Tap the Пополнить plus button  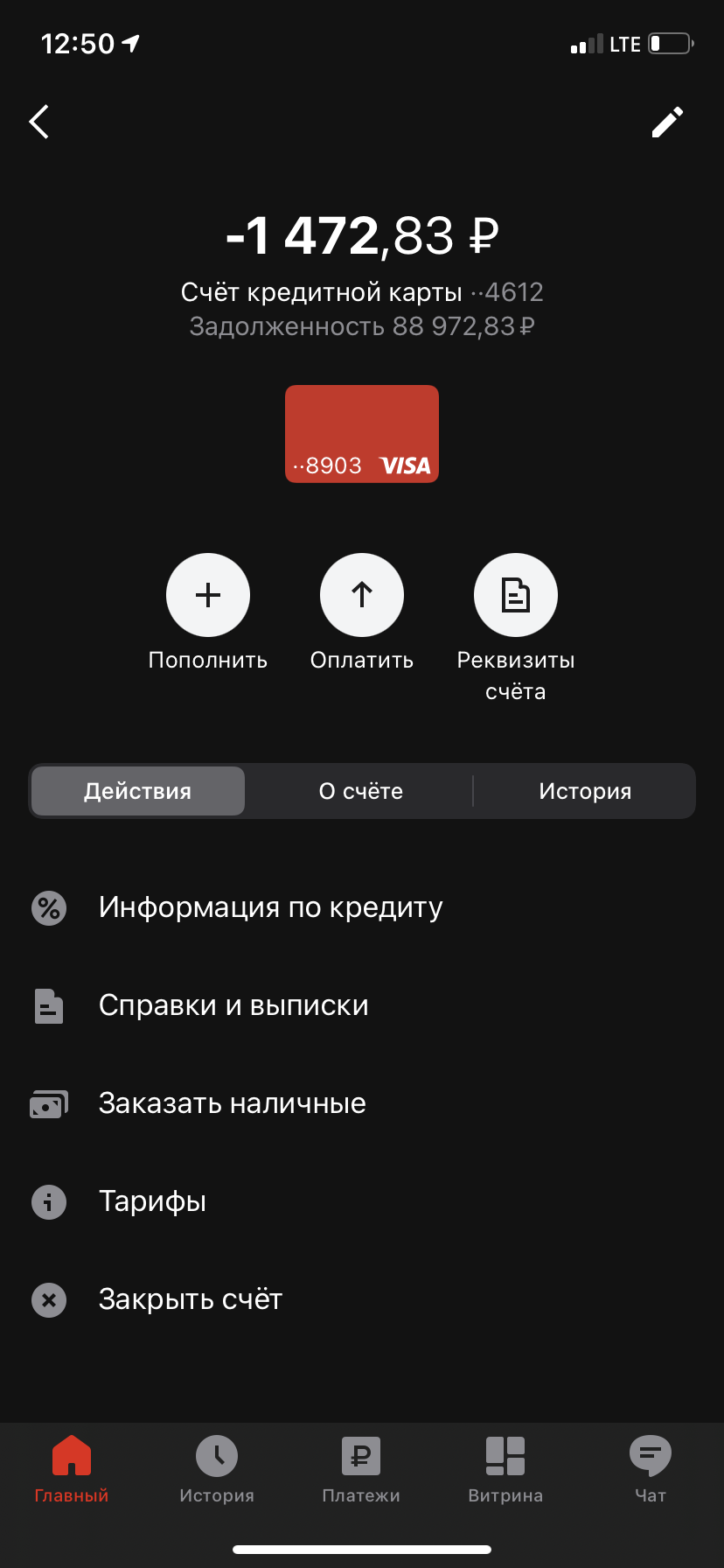click(208, 595)
